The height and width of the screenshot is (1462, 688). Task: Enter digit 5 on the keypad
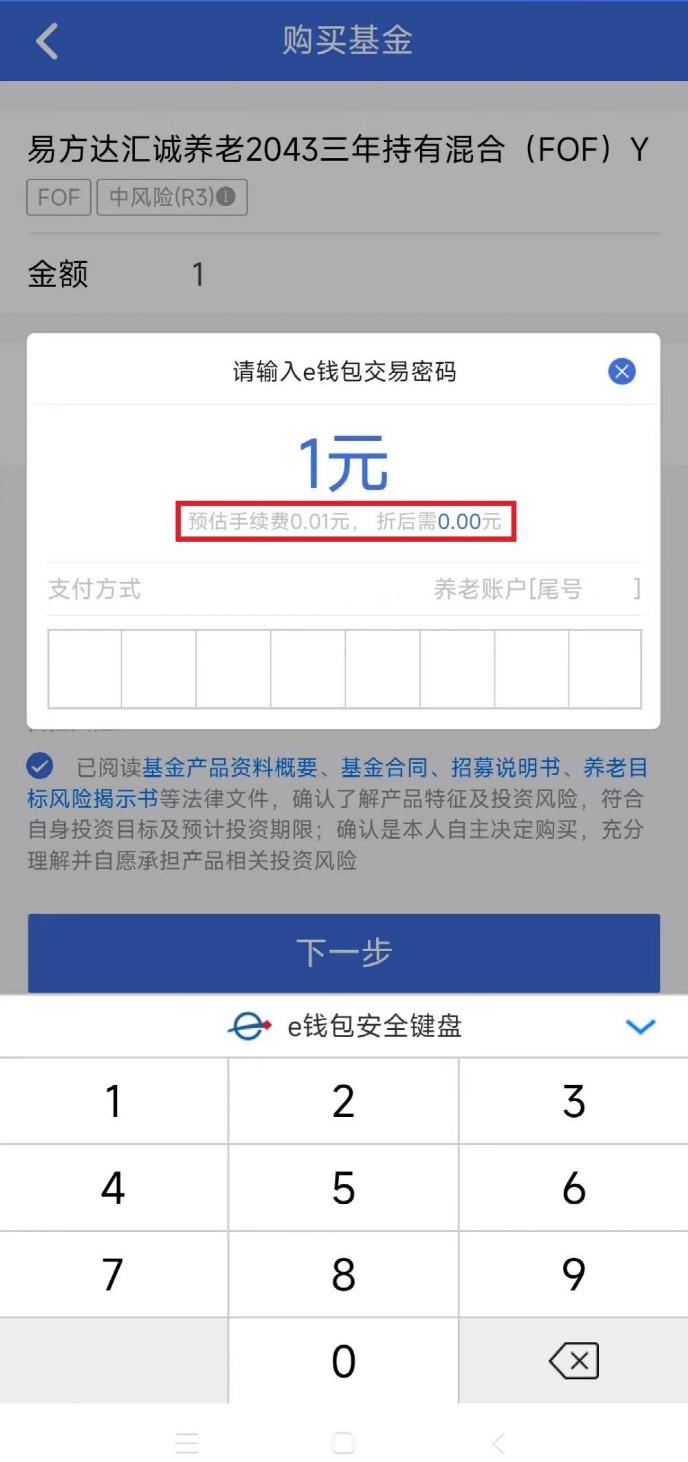[343, 1188]
